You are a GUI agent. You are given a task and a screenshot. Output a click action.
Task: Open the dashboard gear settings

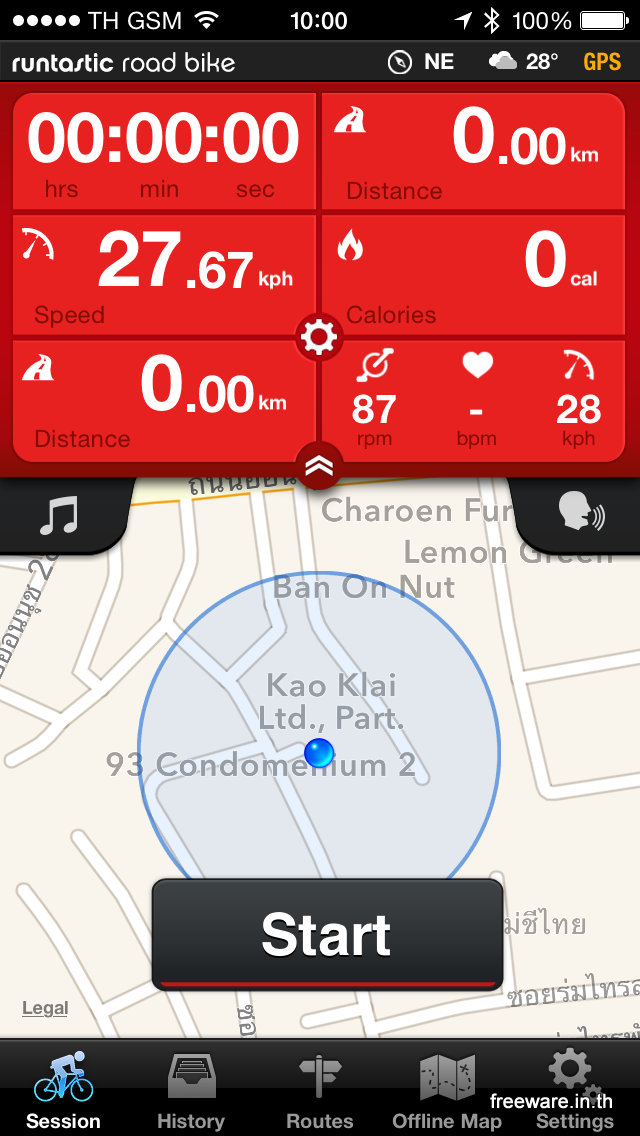pos(319,337)
